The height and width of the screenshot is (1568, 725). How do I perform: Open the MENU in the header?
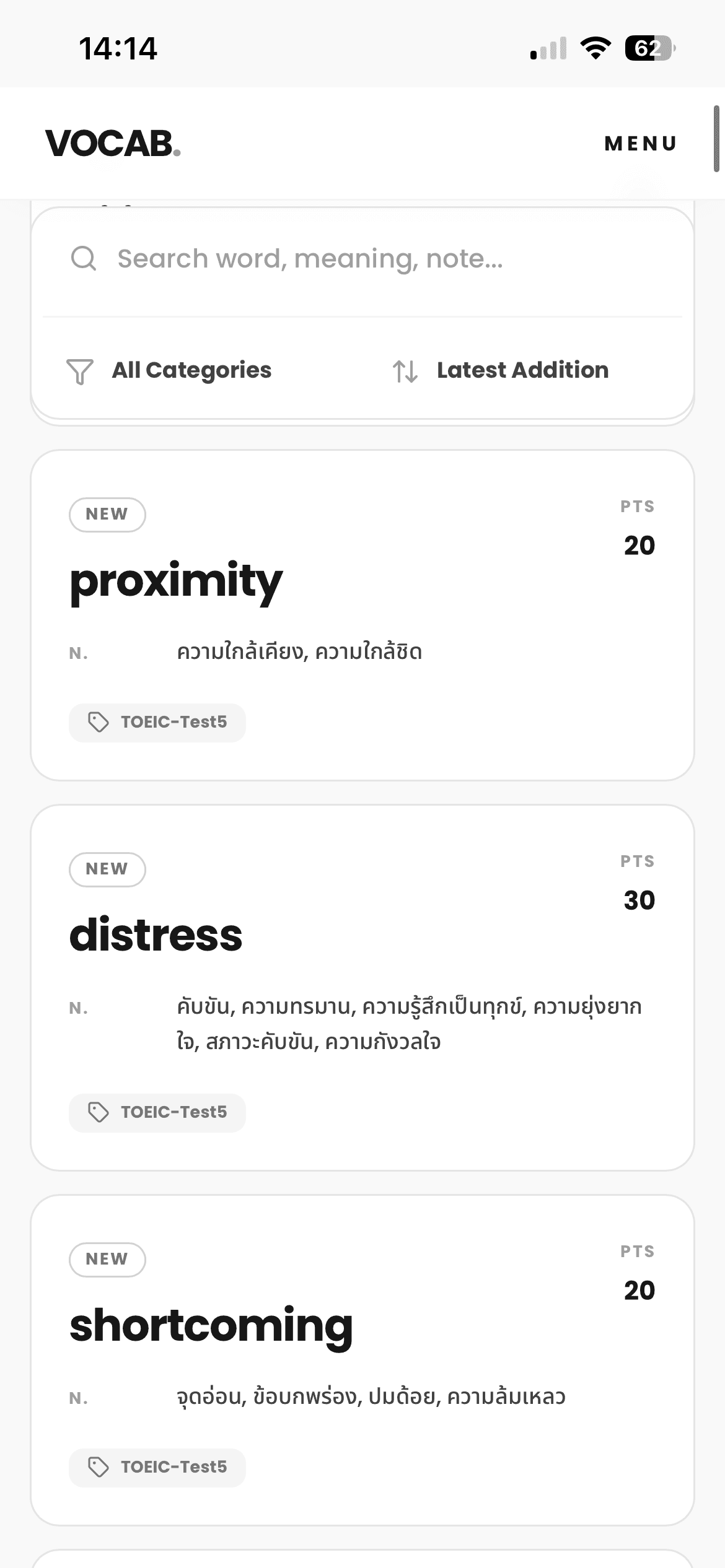(x=640, y=144)
